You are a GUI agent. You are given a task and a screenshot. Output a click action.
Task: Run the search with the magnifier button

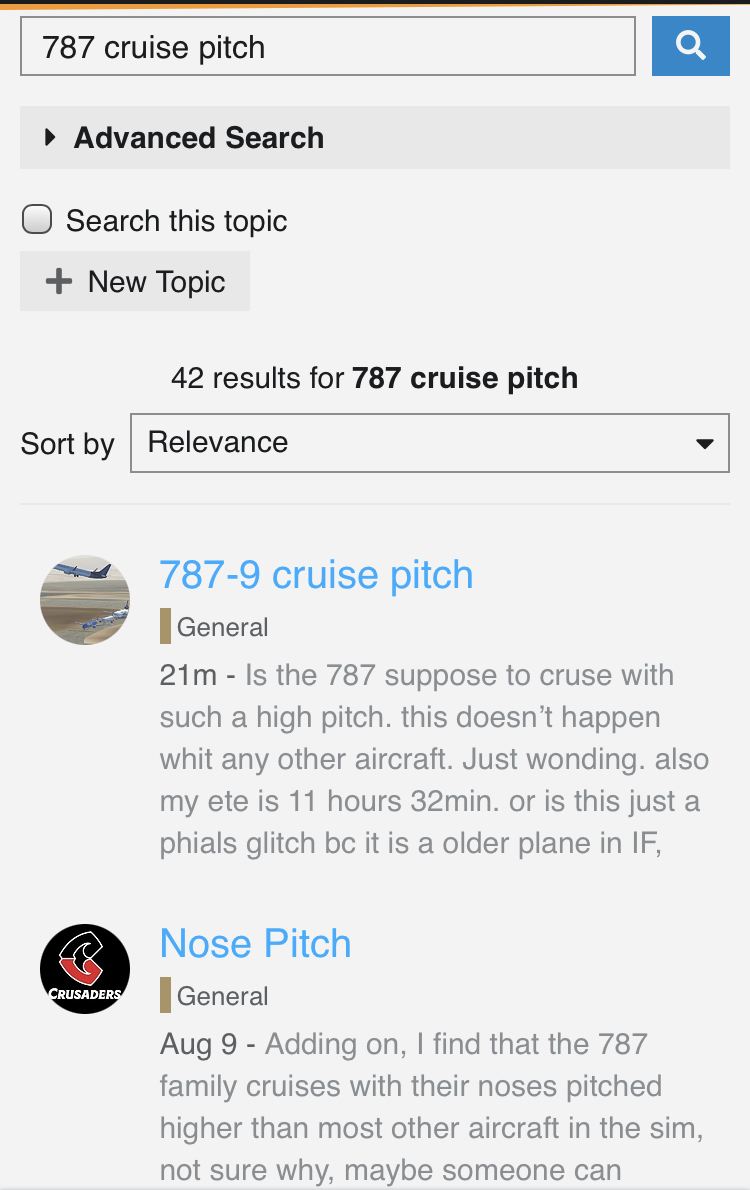click(x=690, y=46)
